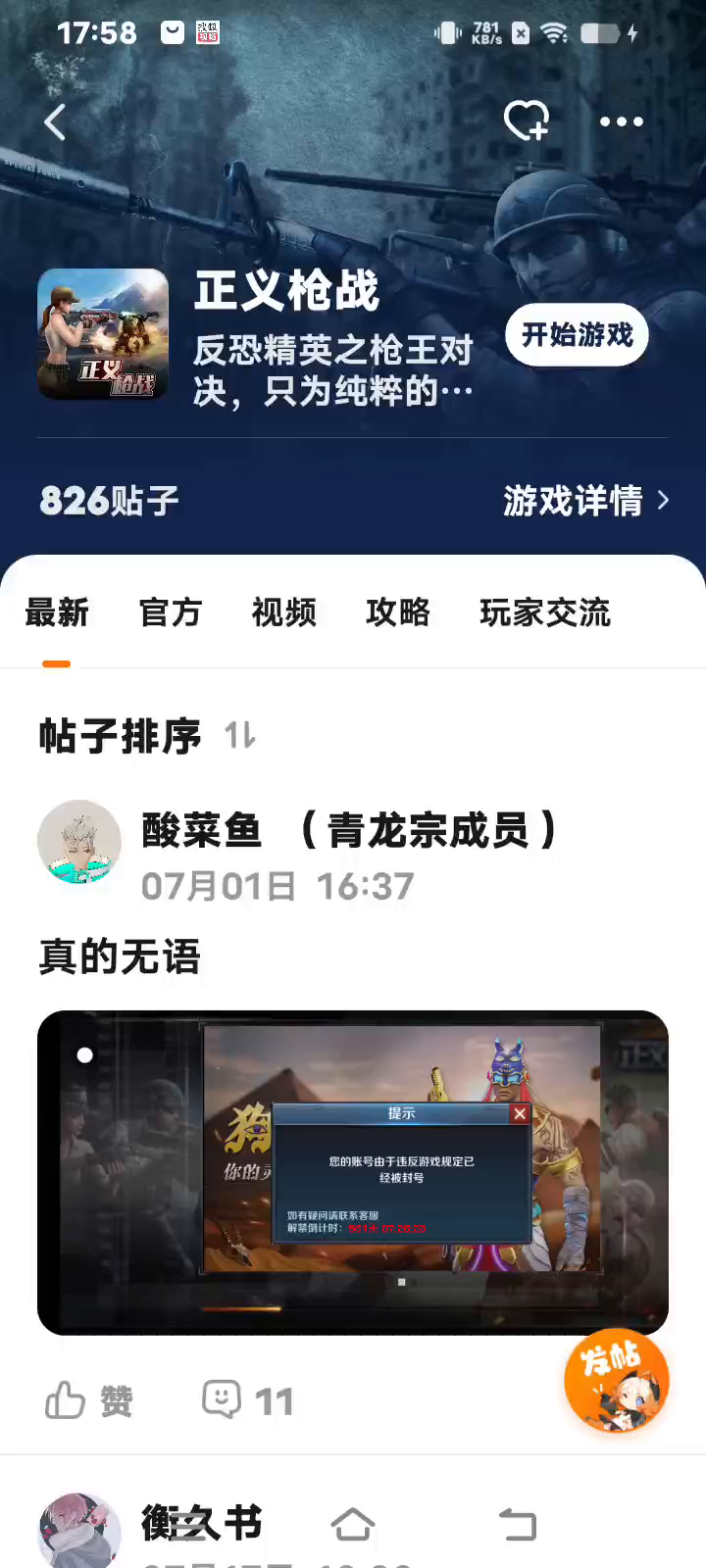Switch to the 视频 tab
The height and width of the screenshot is (1568, 706).
click(284, 612)
